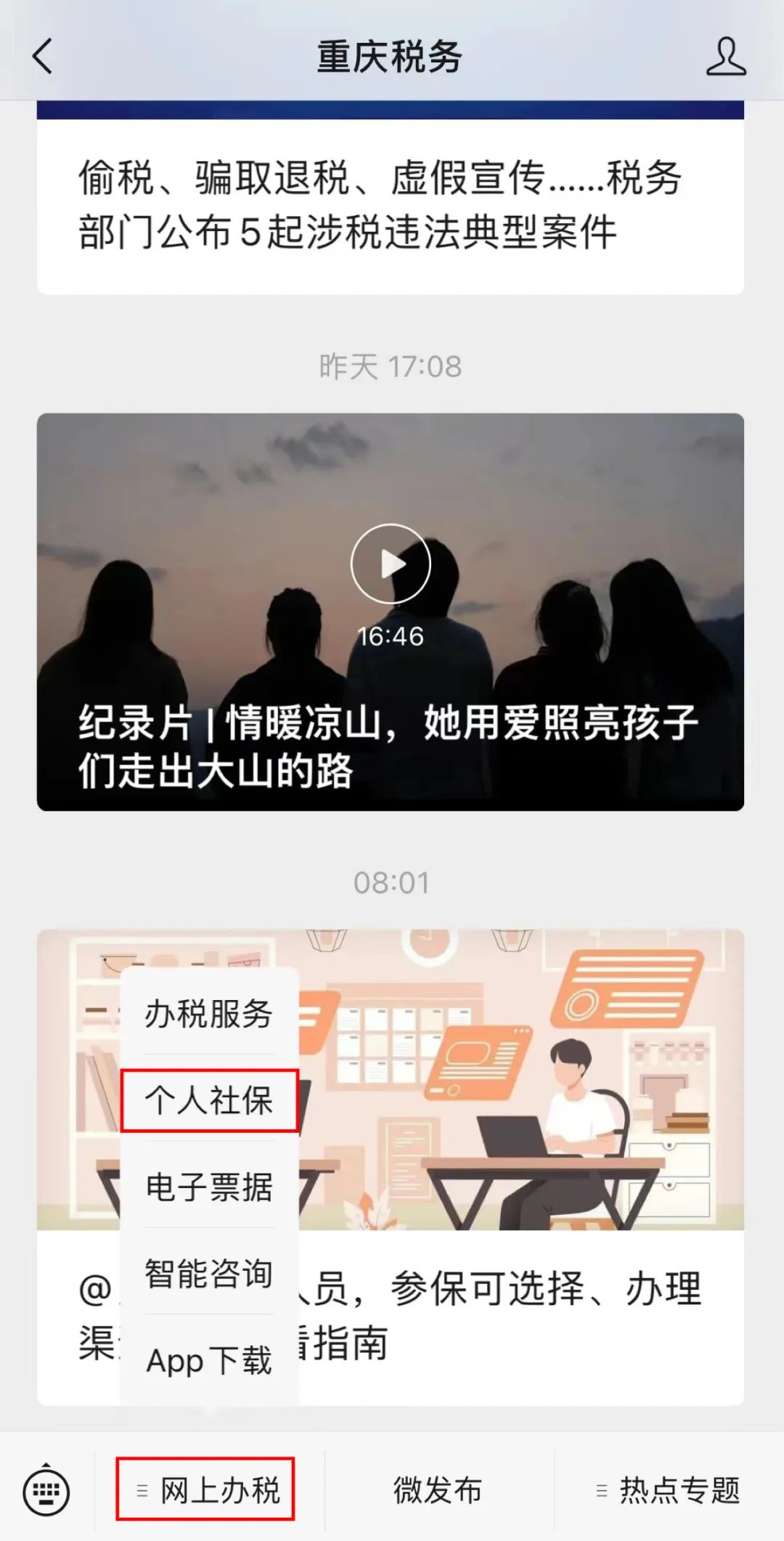This screenshot has width=784, height=1541.
Task: Switch to keyboard input mode
Action: click(x=46, y=1491)
